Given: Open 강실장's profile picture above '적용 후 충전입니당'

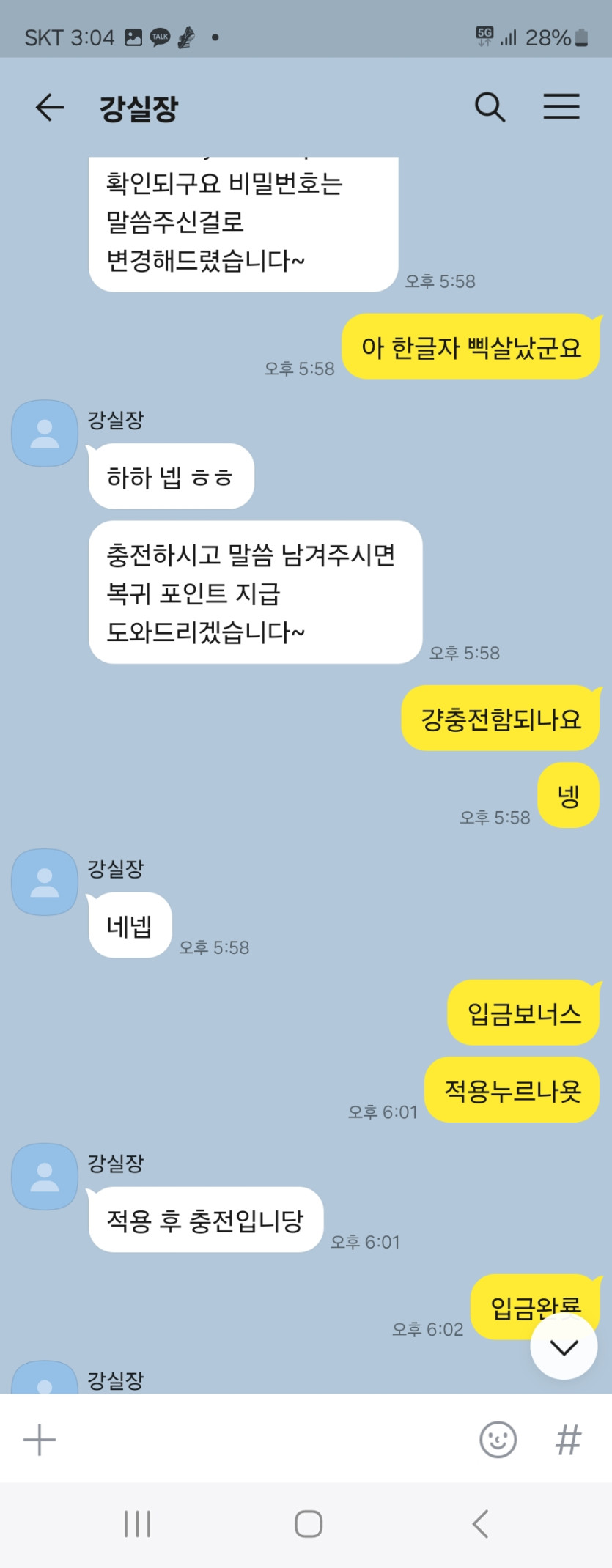Looking at the screenshot, I should [45, 1176].
